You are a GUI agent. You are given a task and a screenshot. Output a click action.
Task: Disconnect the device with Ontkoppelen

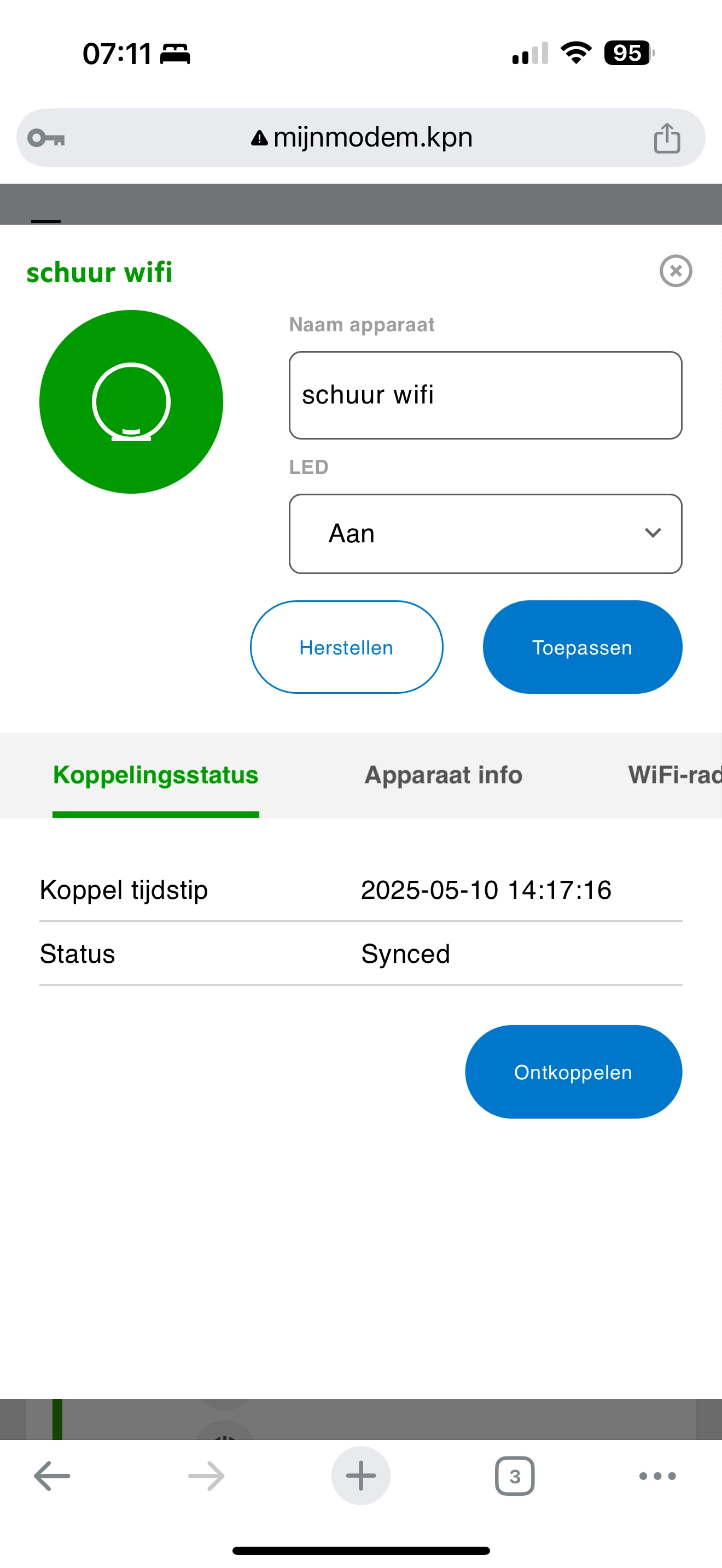click(573, 1072)
